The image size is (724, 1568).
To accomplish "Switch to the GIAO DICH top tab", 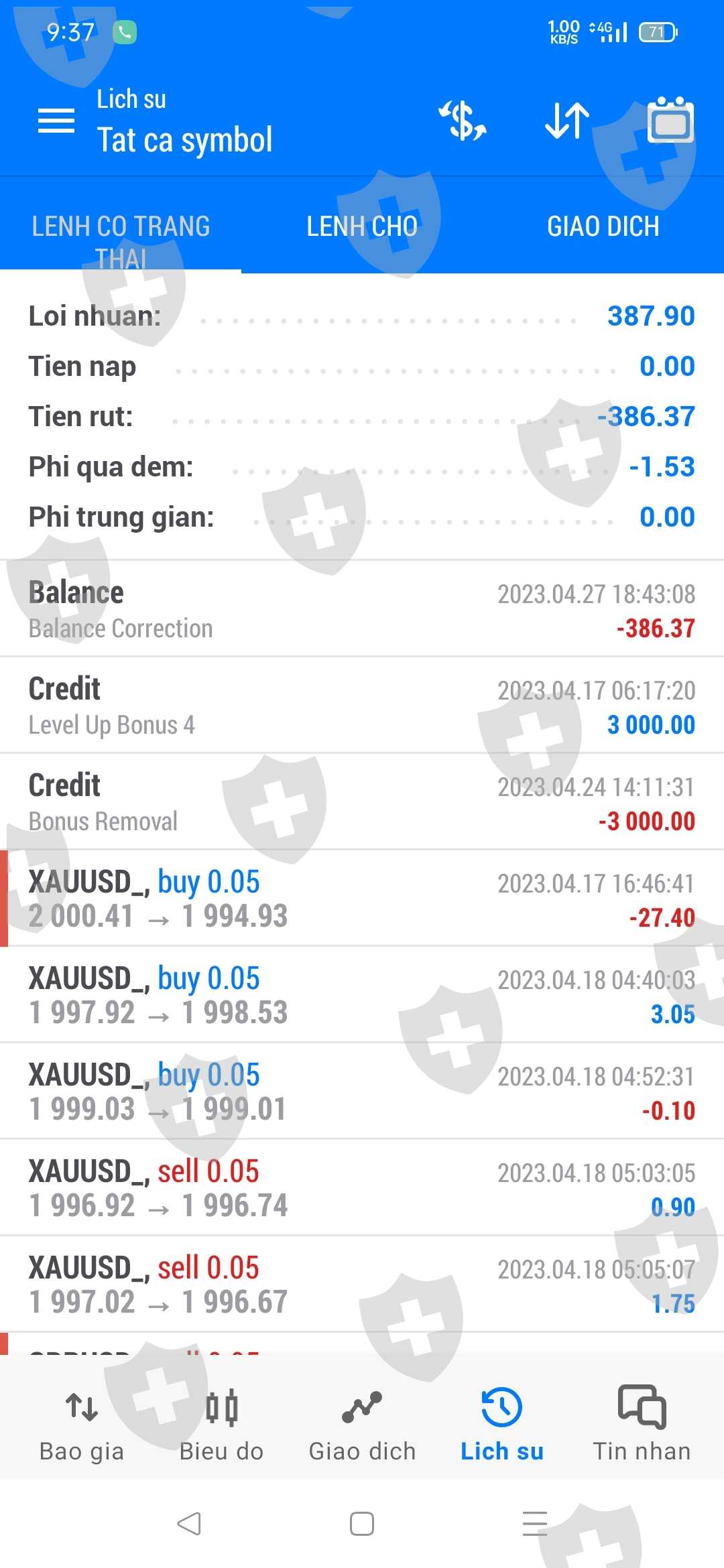I will click(603, 226).
